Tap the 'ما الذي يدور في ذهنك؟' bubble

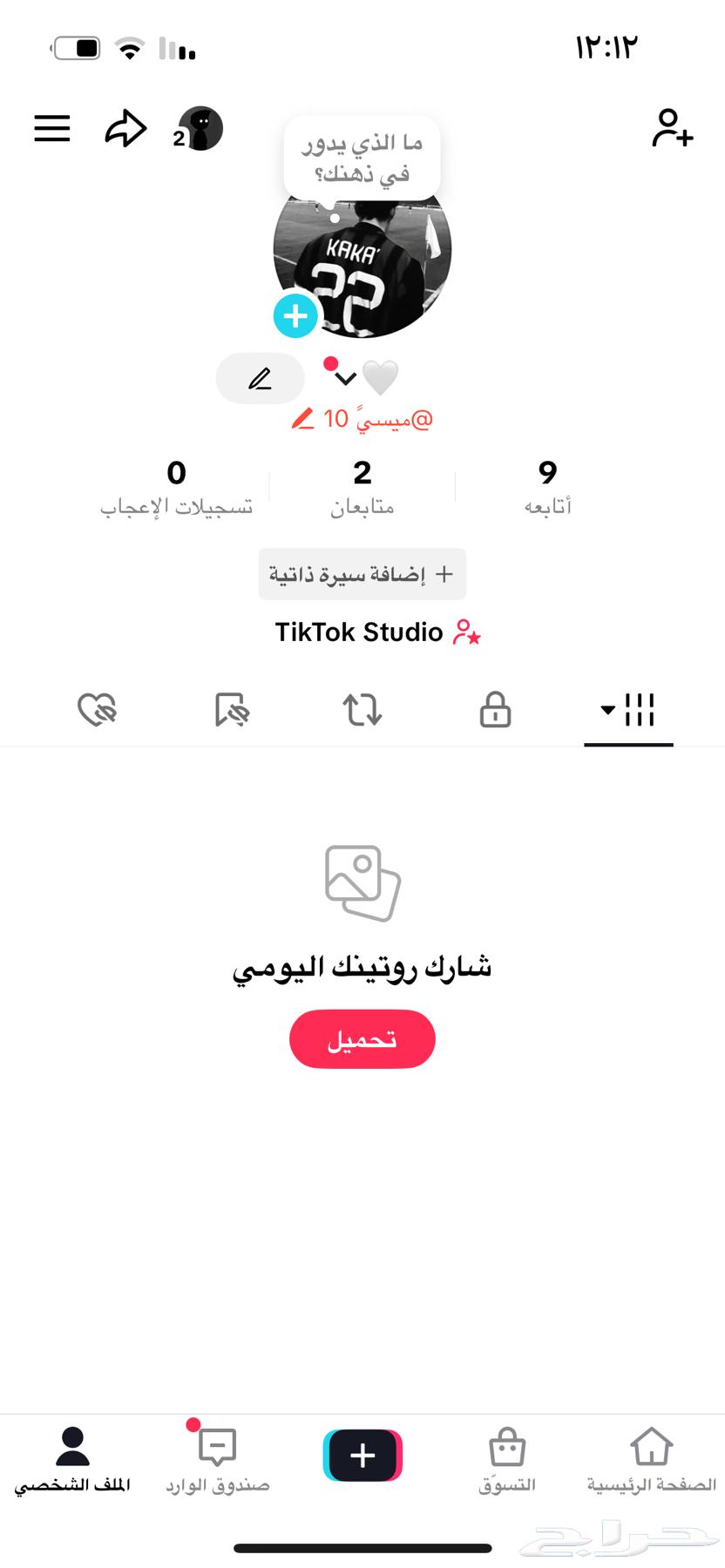(x=362, y=158)
